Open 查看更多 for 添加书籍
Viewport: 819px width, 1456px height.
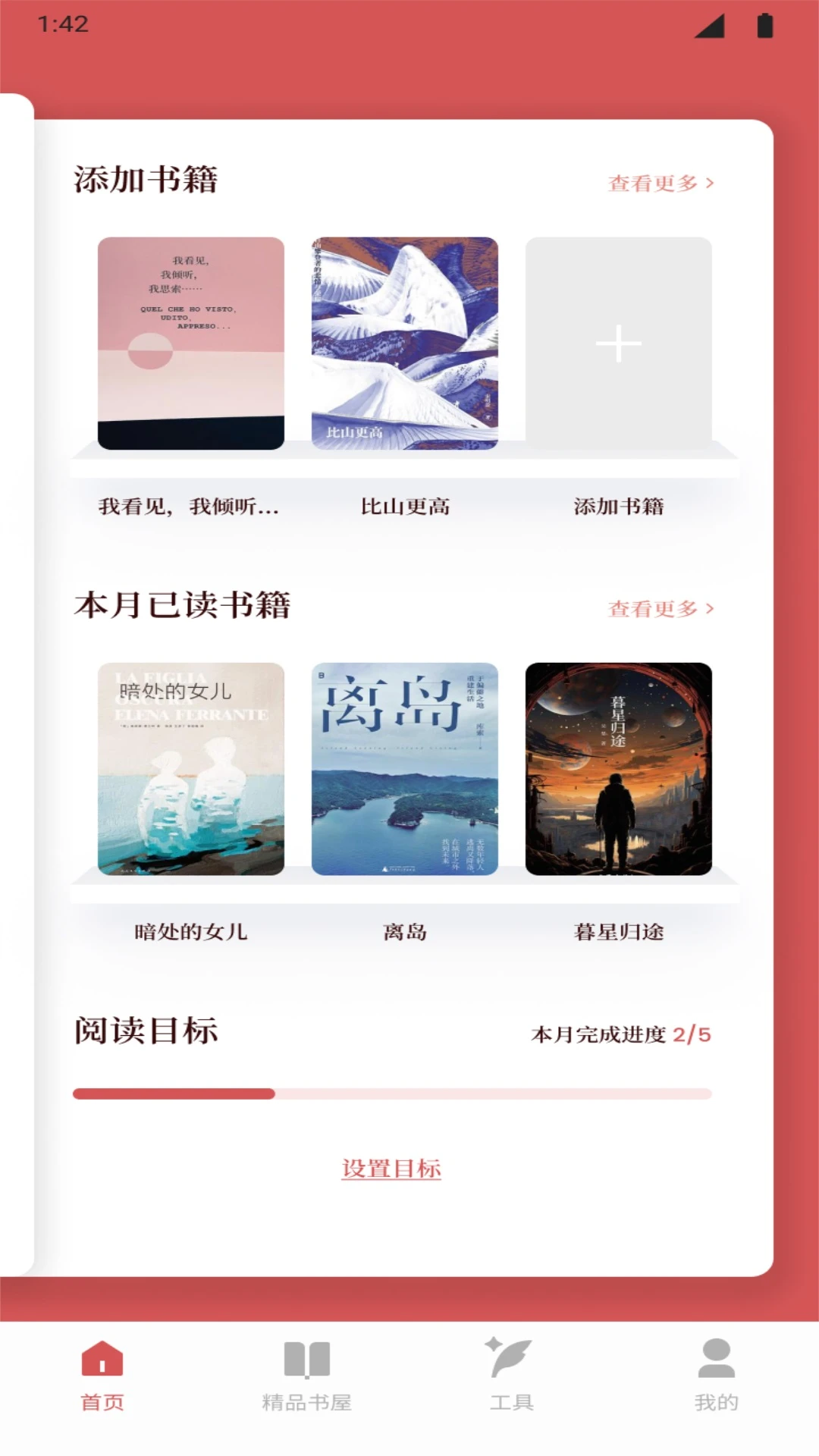pyautogui.click(x=654, y=183)
